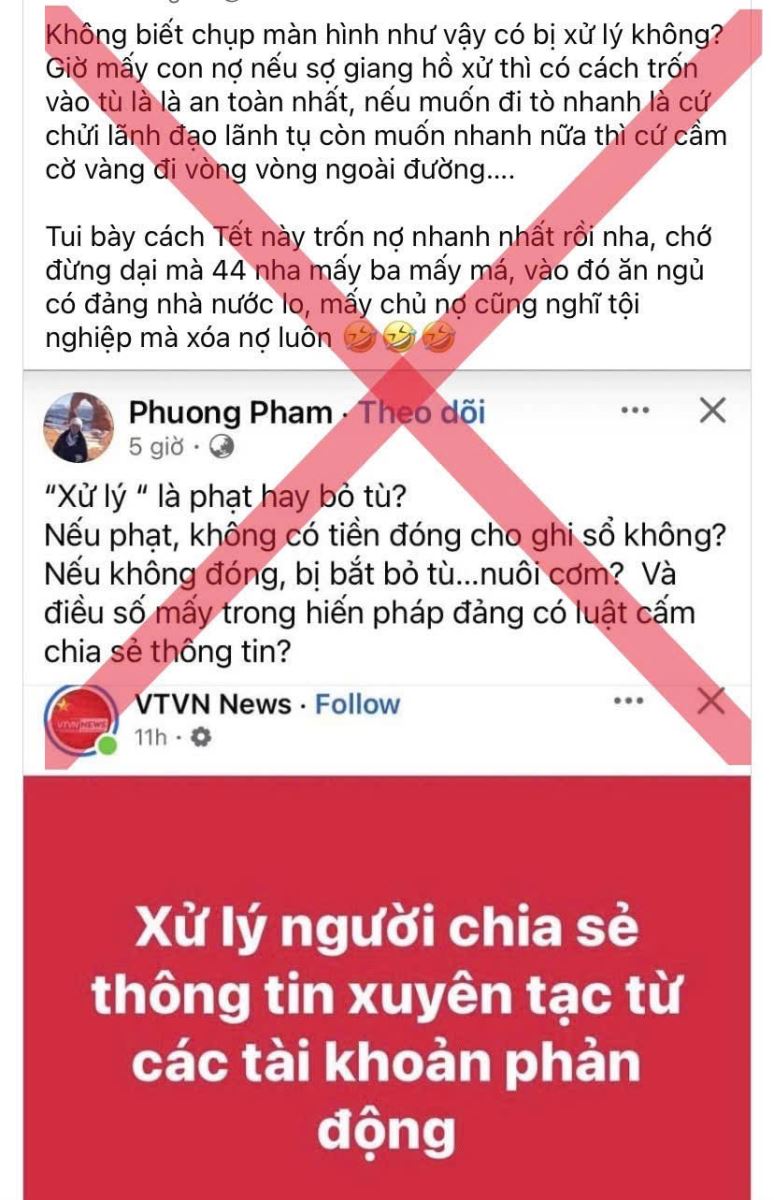The image size is (774, 1200).
Task: Click the gear settings icon next to "11h"
Action: [x=200, y=736]
